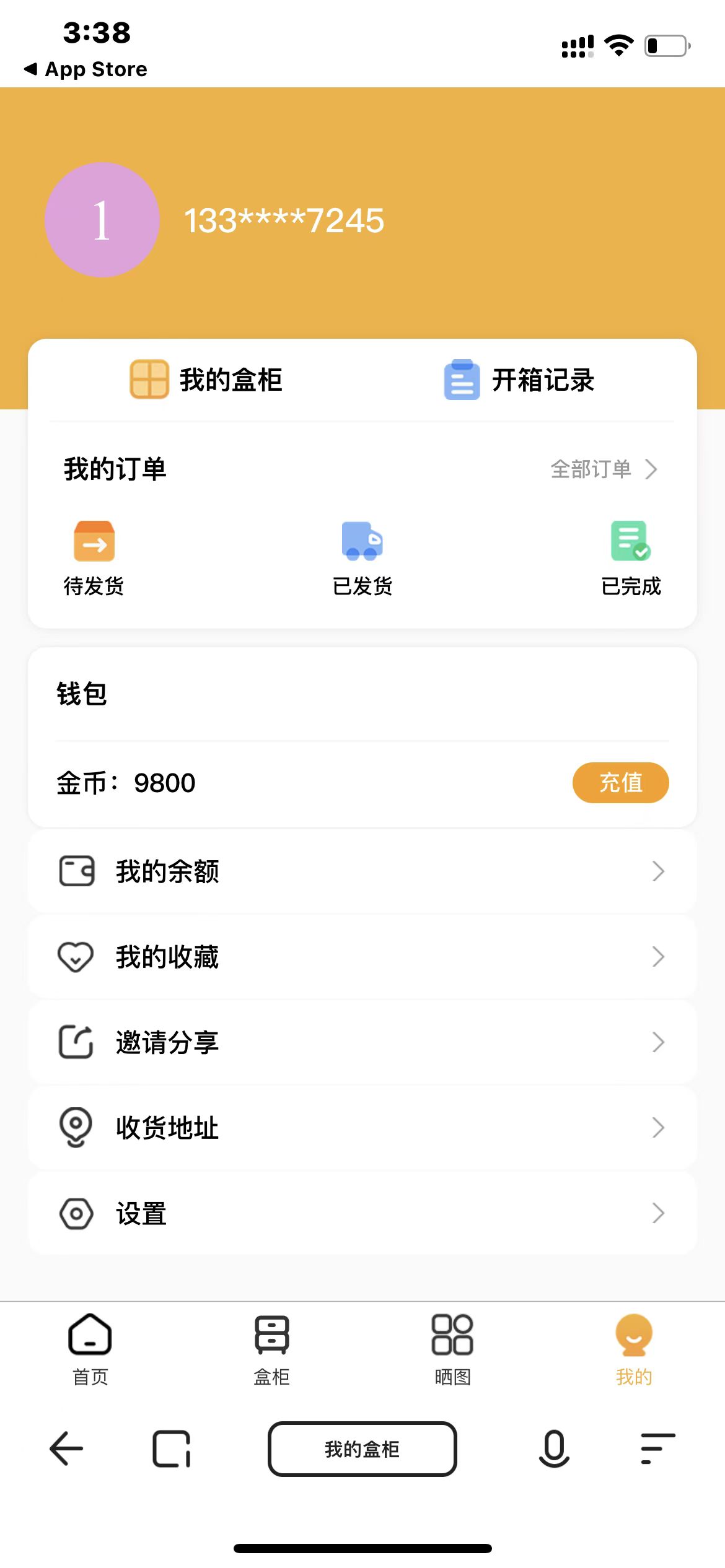The image size is (725, 1568).
Task: Open 邀请分享 invite and share
Action: pos(362,1042)
